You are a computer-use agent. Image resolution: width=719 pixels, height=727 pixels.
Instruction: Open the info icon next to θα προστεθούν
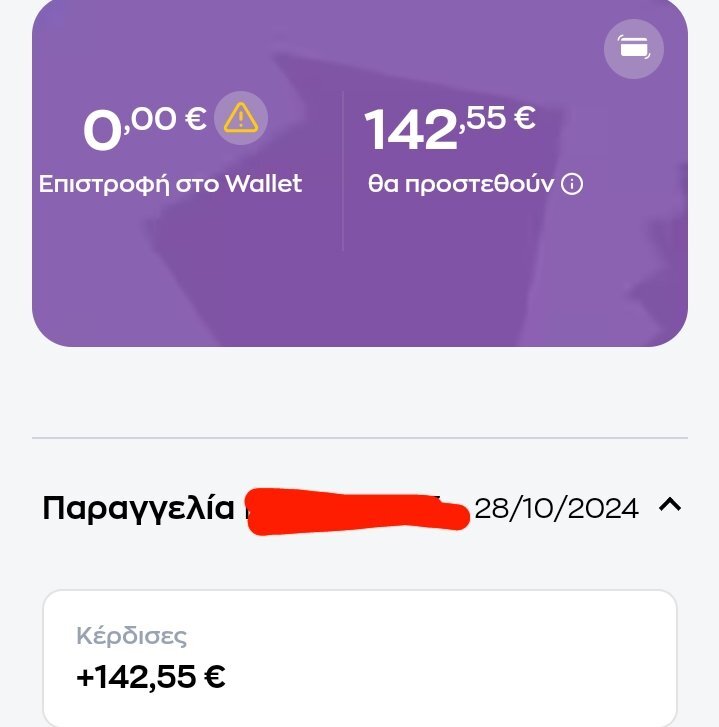[572, 184]
